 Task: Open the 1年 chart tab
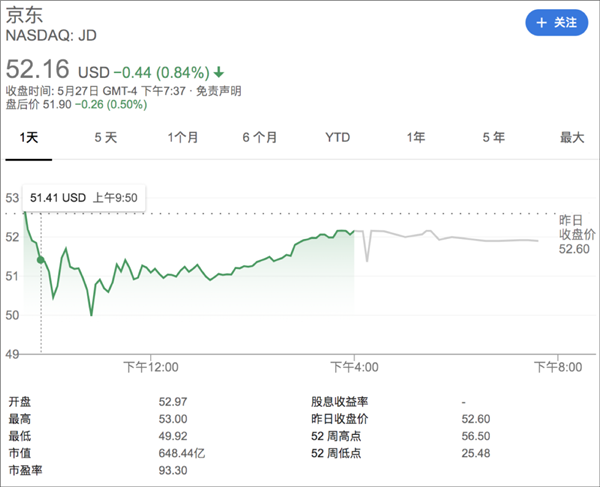pos(416,137)
